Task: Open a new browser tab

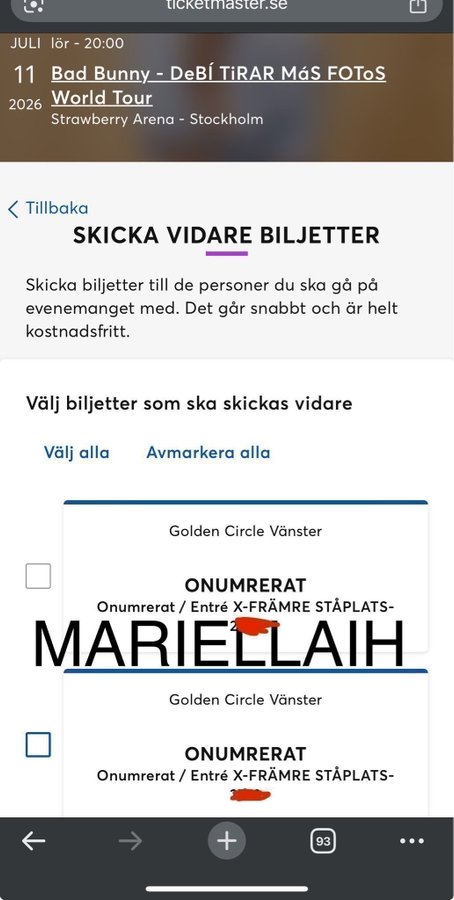Action: 227,841
